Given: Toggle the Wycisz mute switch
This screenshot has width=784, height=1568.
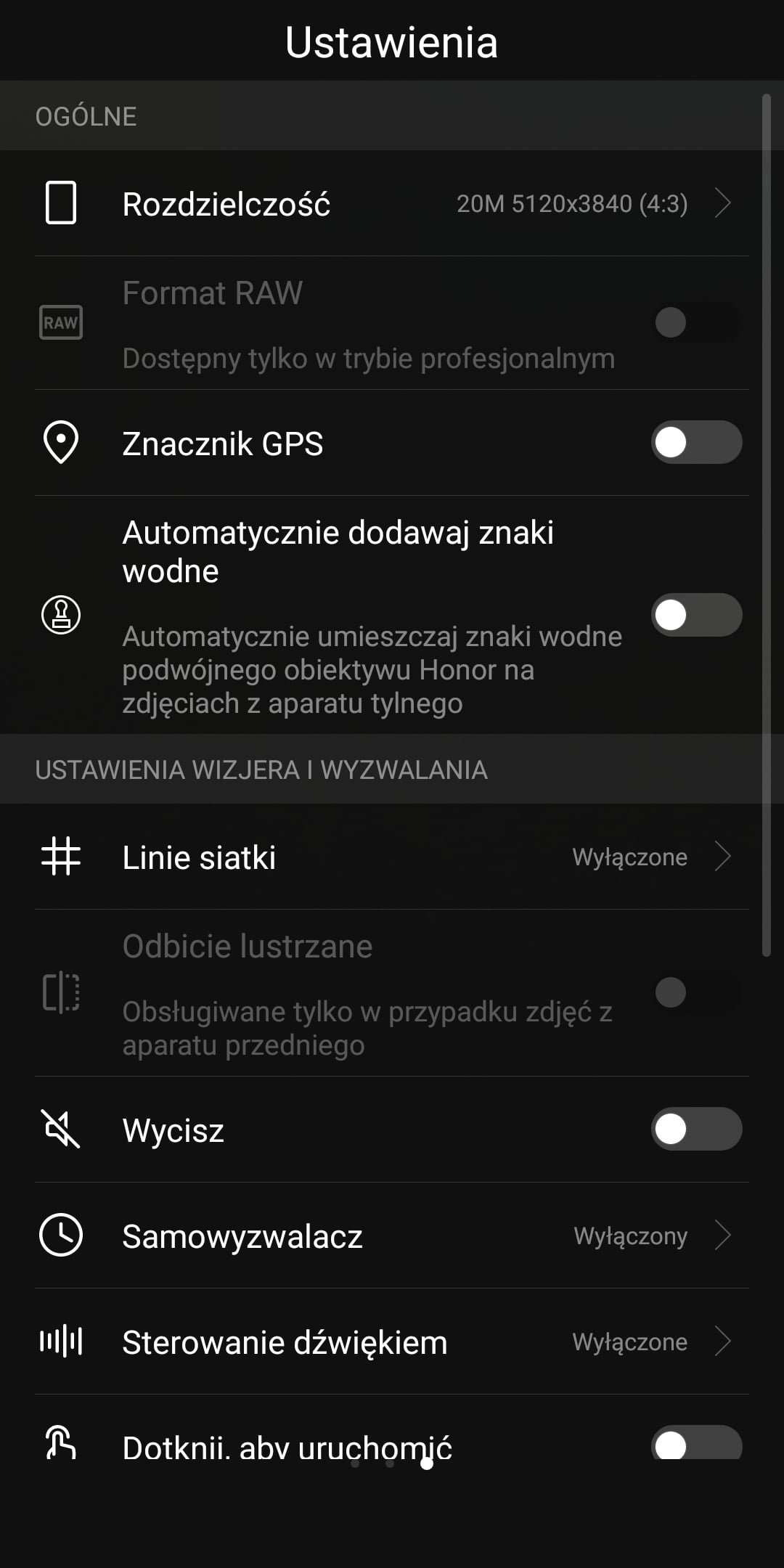Looking at the screenshot, I should pos(696,1129).
